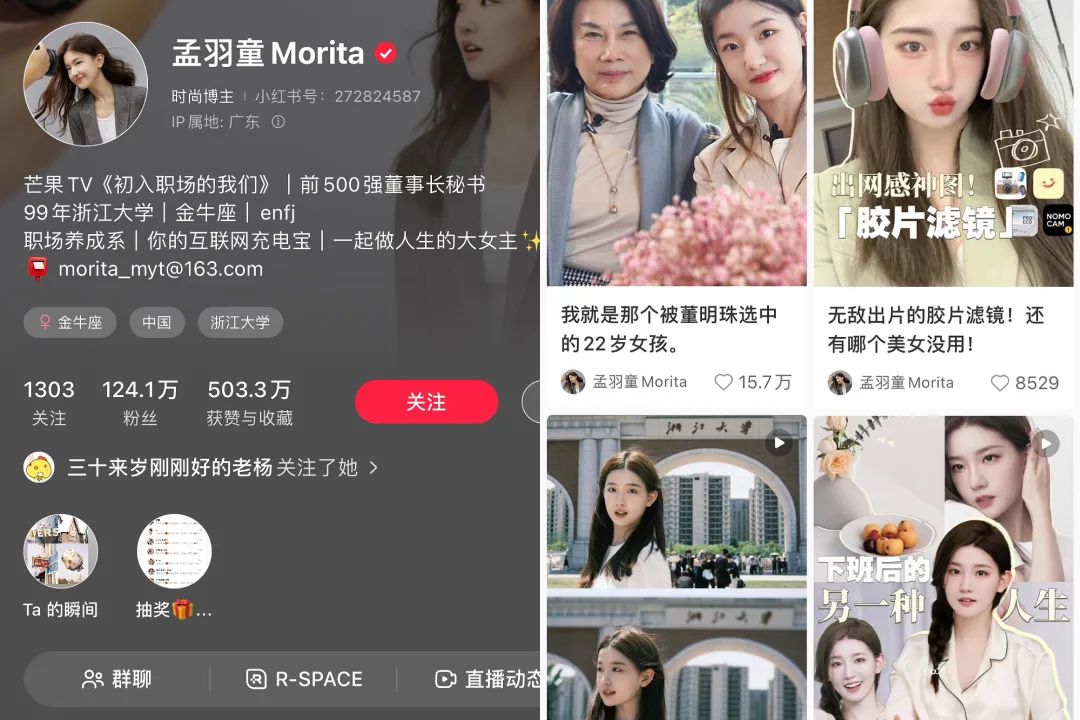Open the R-SPACE entry
The width and height of the screenshot is (1080, 720).
point(303,679)
